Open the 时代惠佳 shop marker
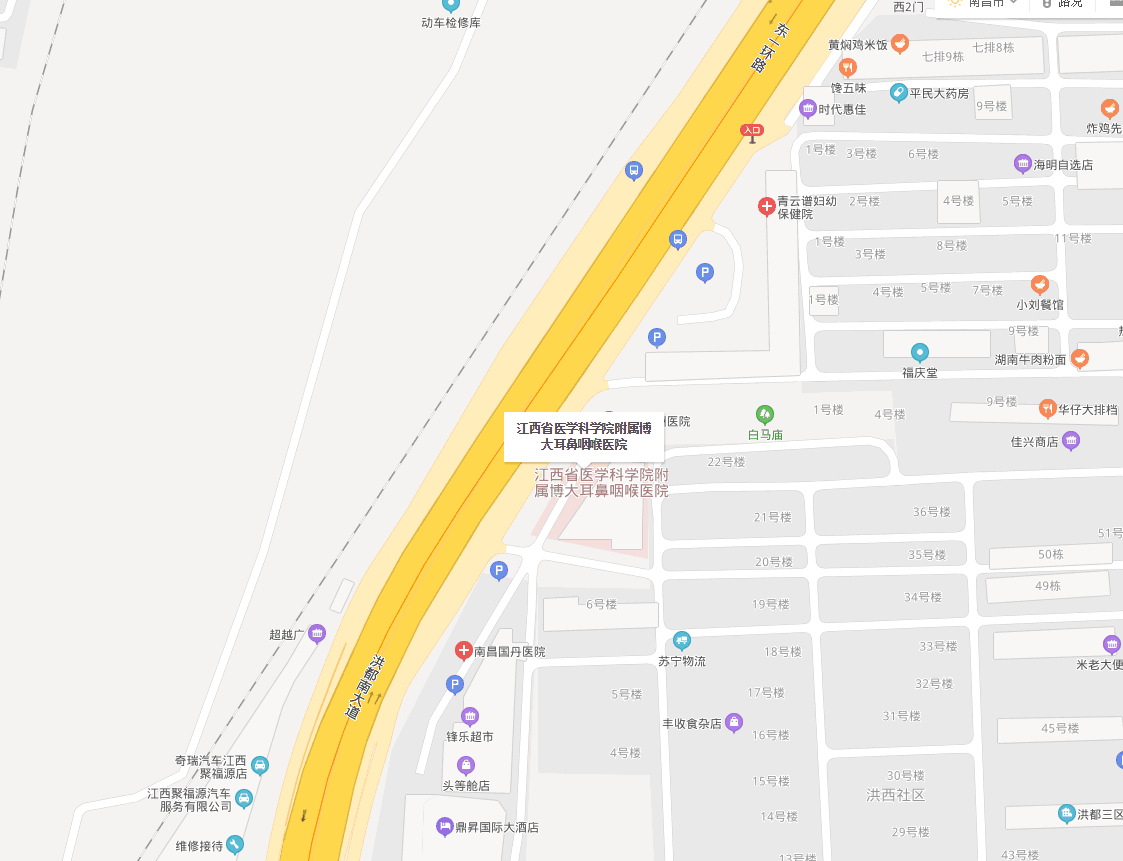This screenshot has width=1123, height=861. (807, 108)
